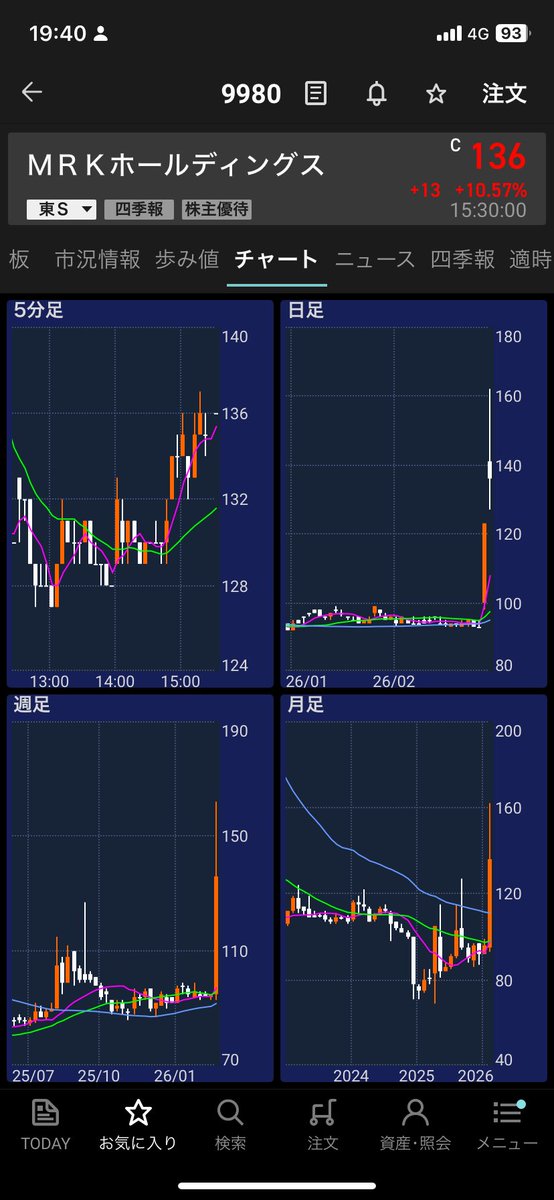
Task: Open 注文 in the top bar
Action: (504, 94)
